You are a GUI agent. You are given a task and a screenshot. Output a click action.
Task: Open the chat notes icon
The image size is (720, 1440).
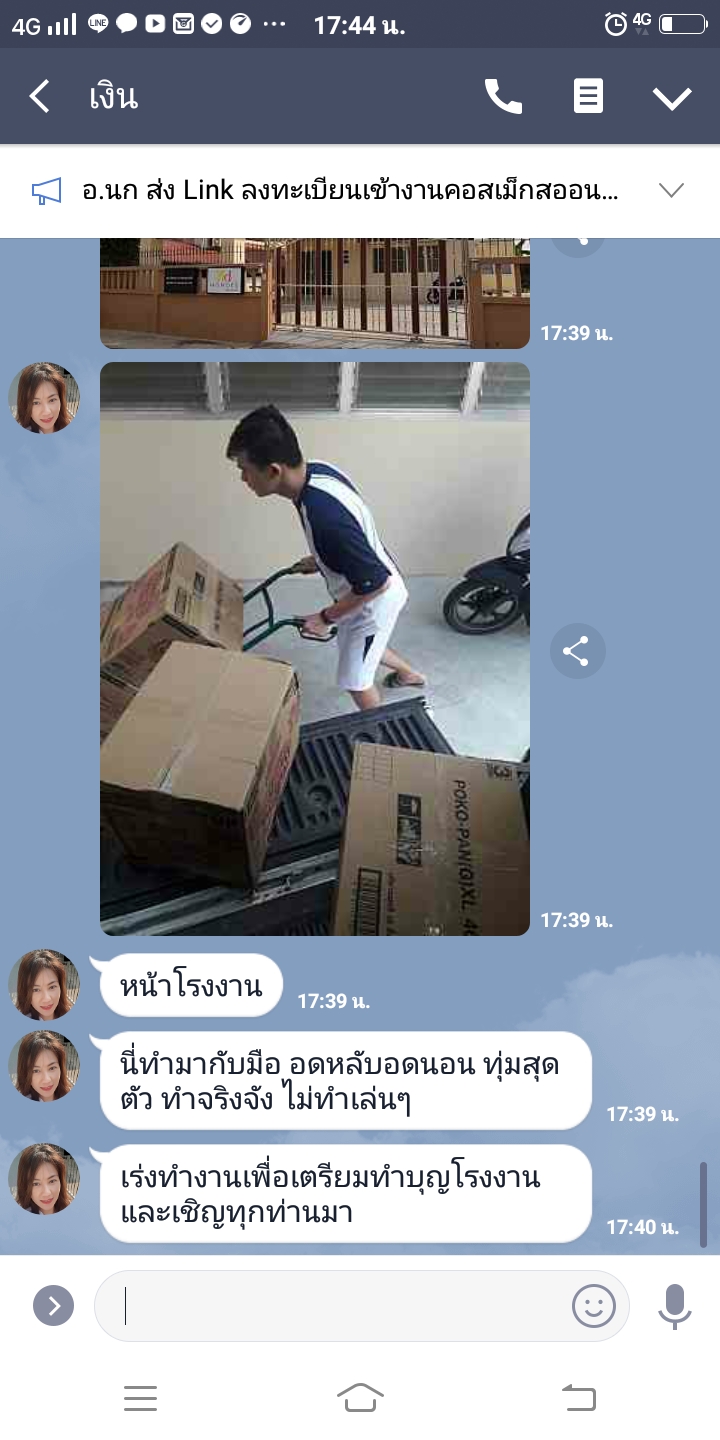click(x=588, y=97)
